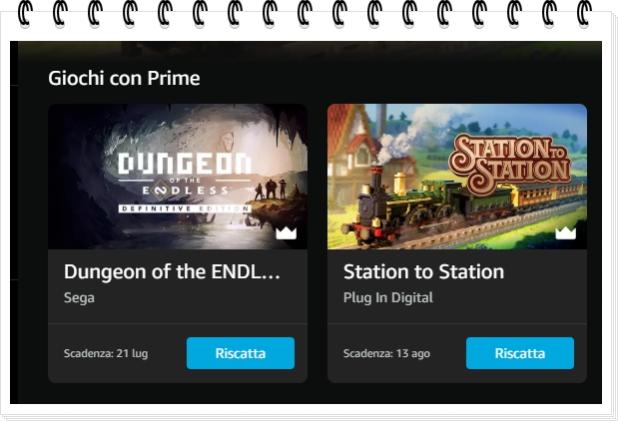Image resolution: width=618 pixels, height=421 pixels.
Task: Redeem Station to Station with Riscatta
Action: [x=519, y=353]
